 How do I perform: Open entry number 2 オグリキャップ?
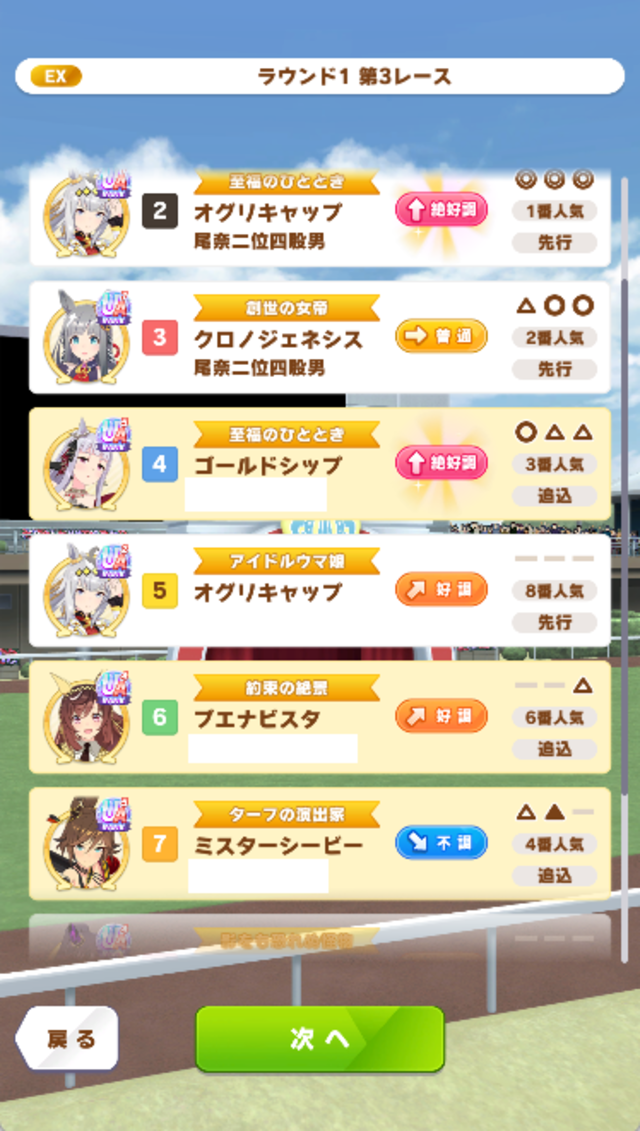pos(319,214)
